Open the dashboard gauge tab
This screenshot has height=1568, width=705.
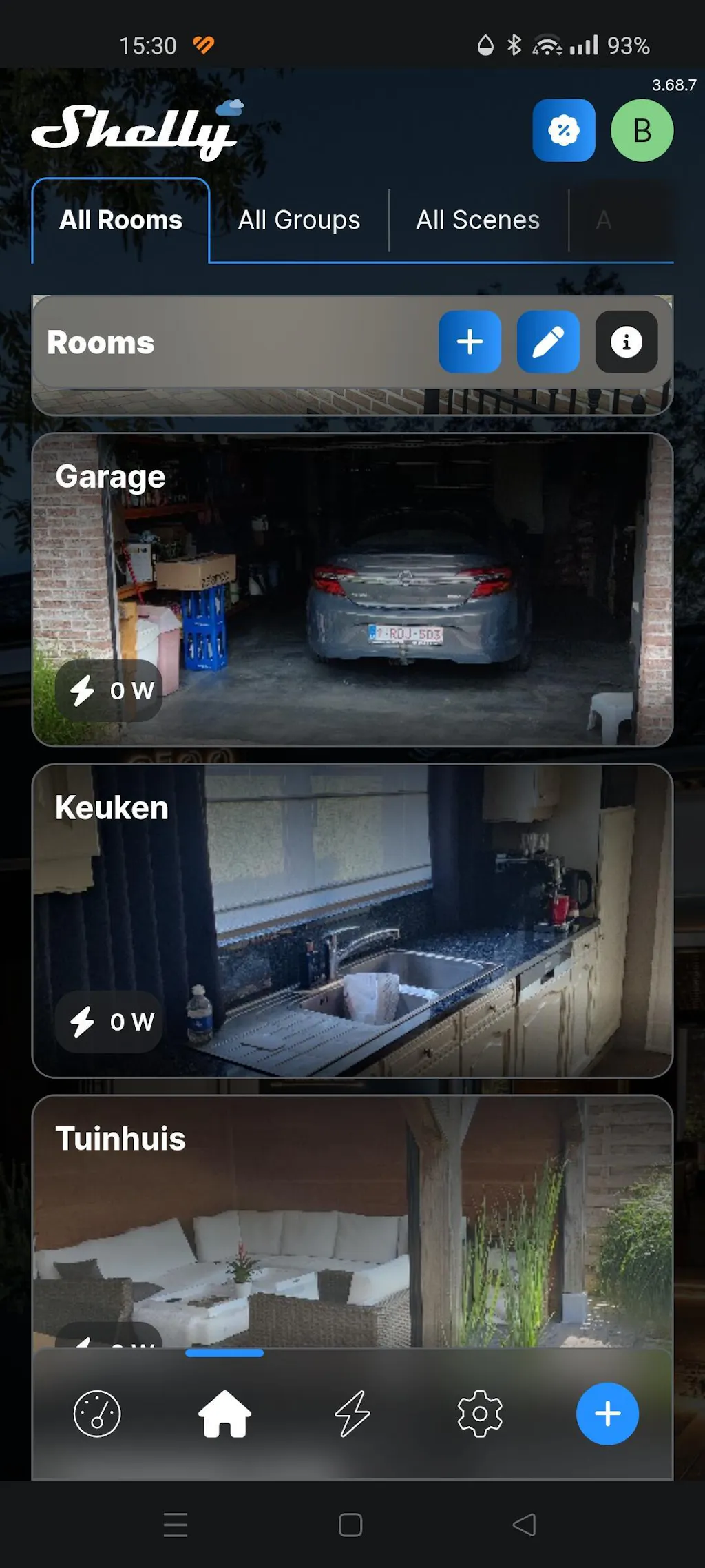pyautogui.click(x=97, y=1414)
